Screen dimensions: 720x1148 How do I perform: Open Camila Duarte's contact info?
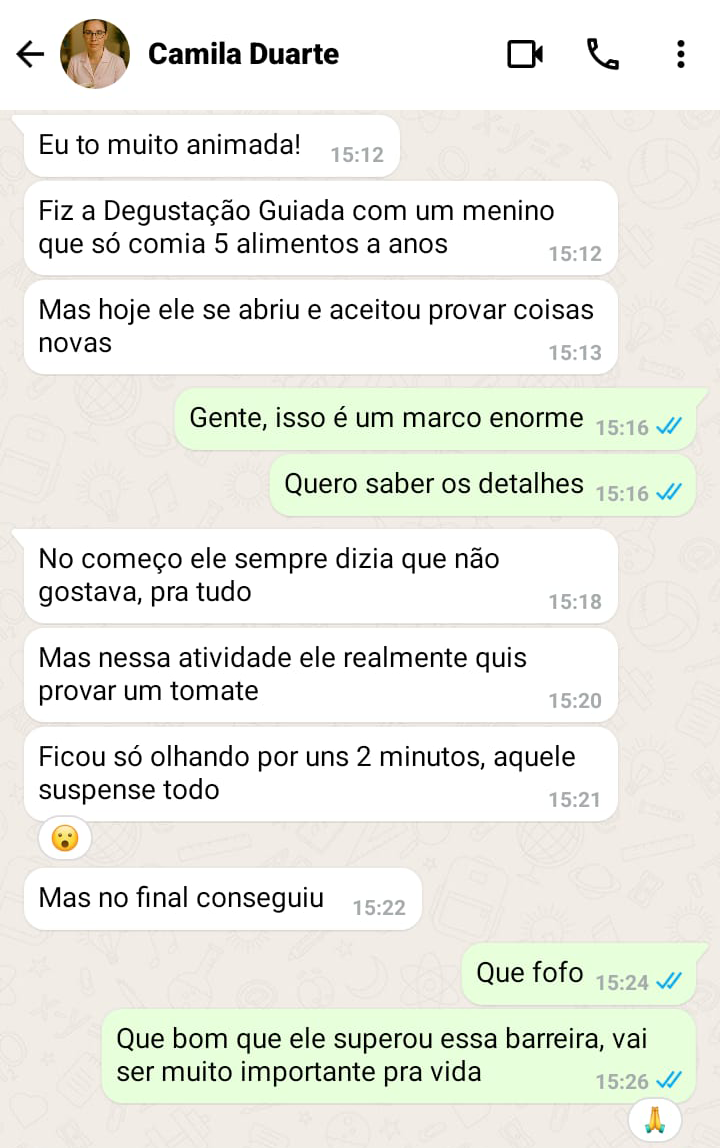pyautogui.click(x=243, y=54)
